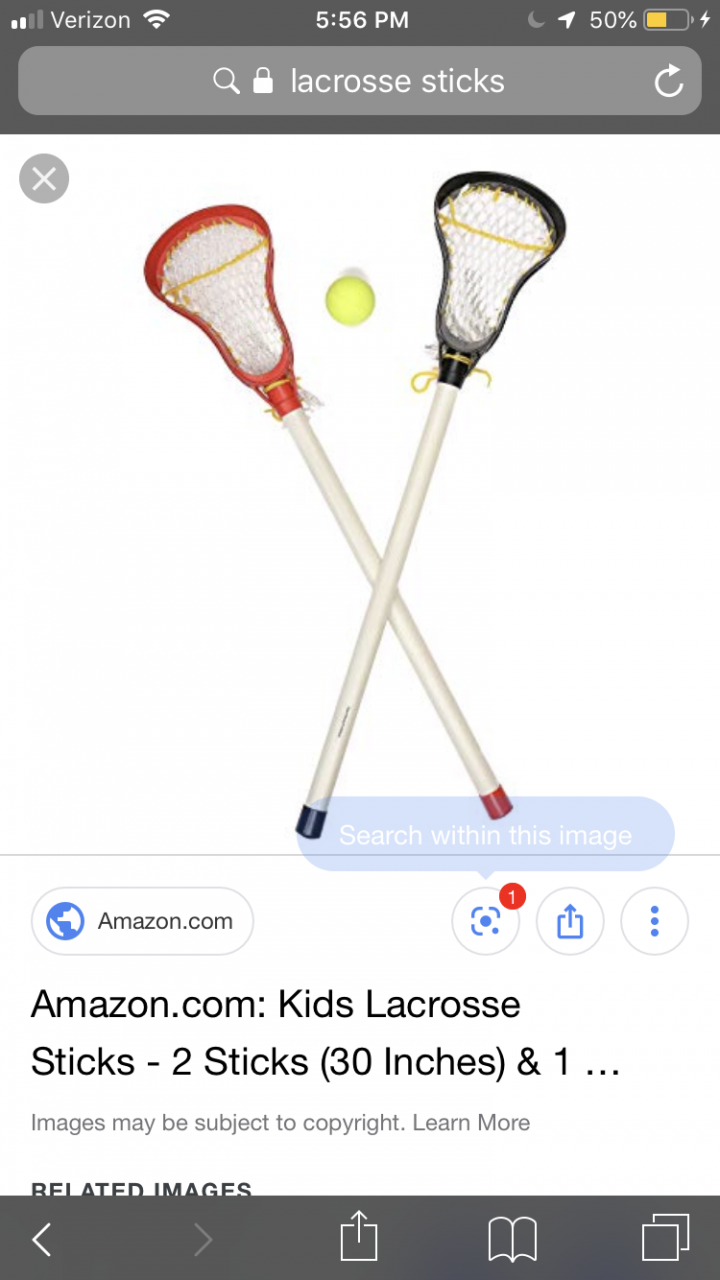Search within this image with lens
Viewport: 720px width, 1280px height.
[486, 921]
